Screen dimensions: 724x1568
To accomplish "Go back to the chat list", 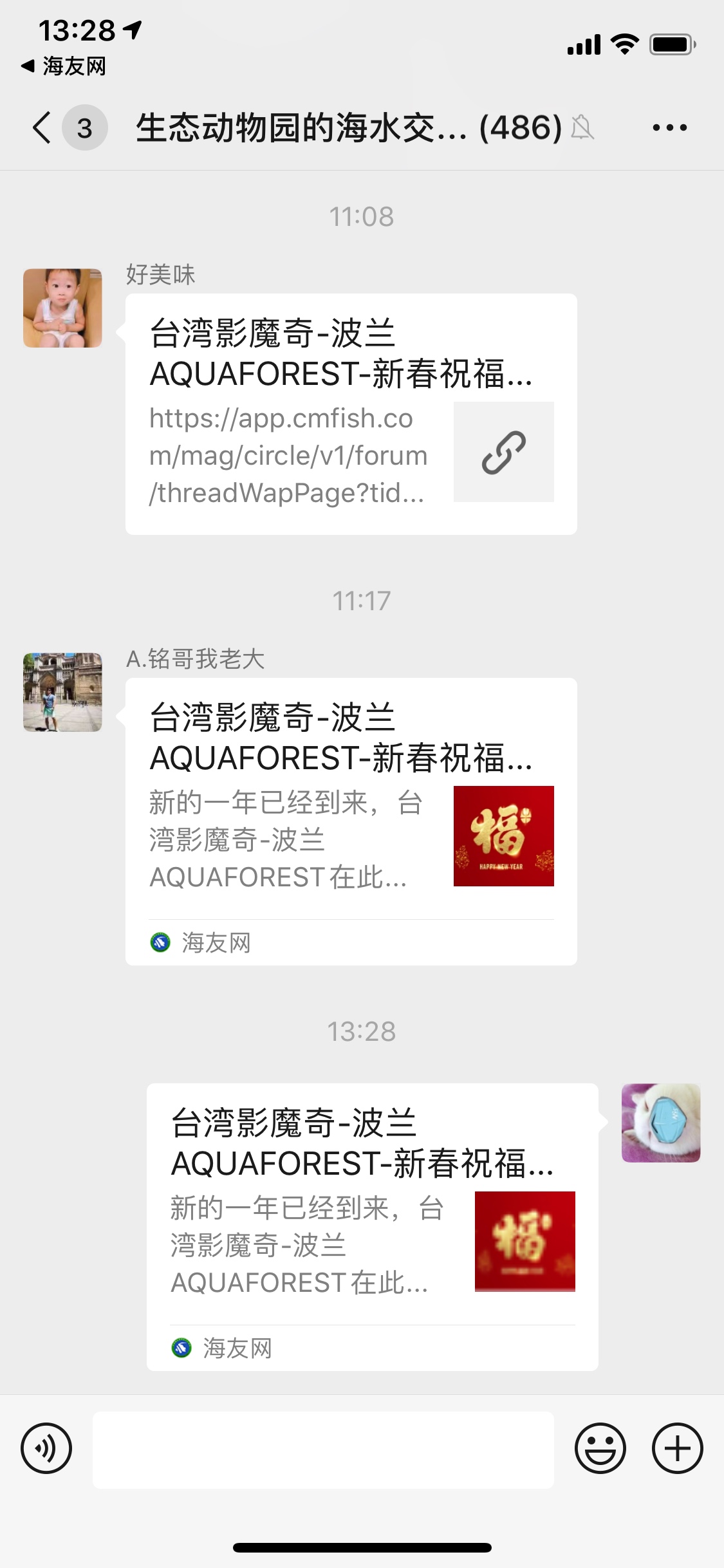I will coord(42,127).
